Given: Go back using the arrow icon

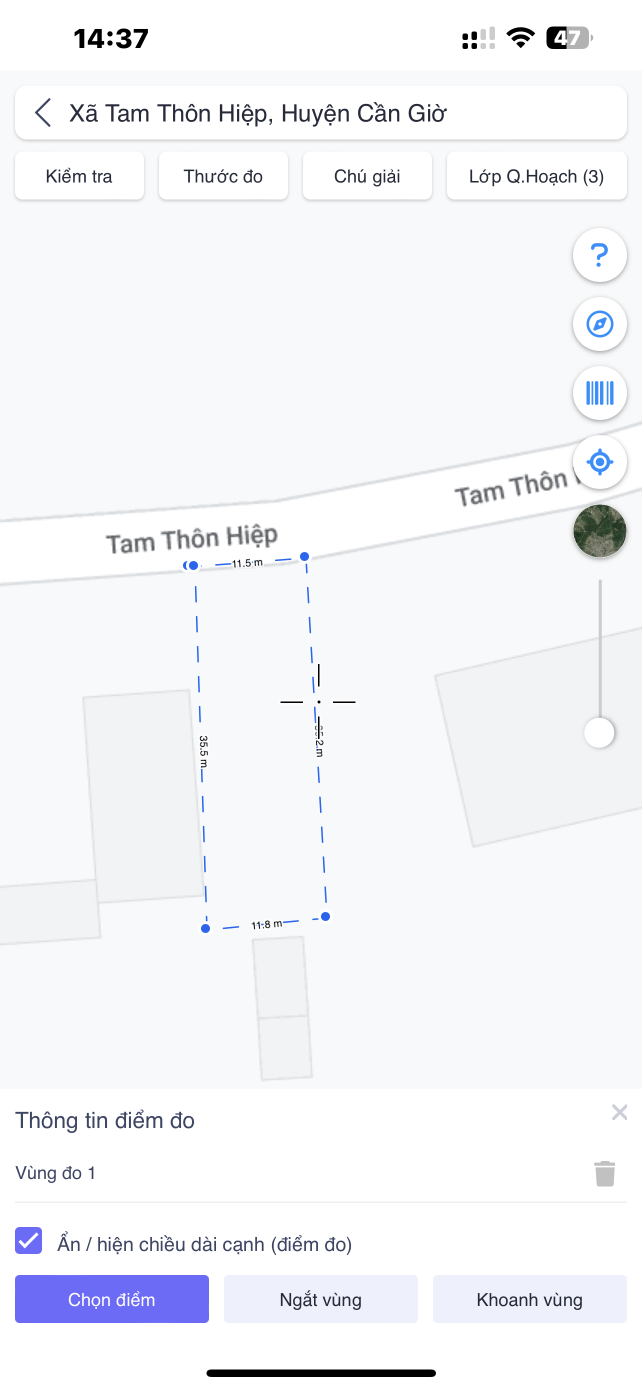Looking at the screenshot, I should (x=42, y=113).
